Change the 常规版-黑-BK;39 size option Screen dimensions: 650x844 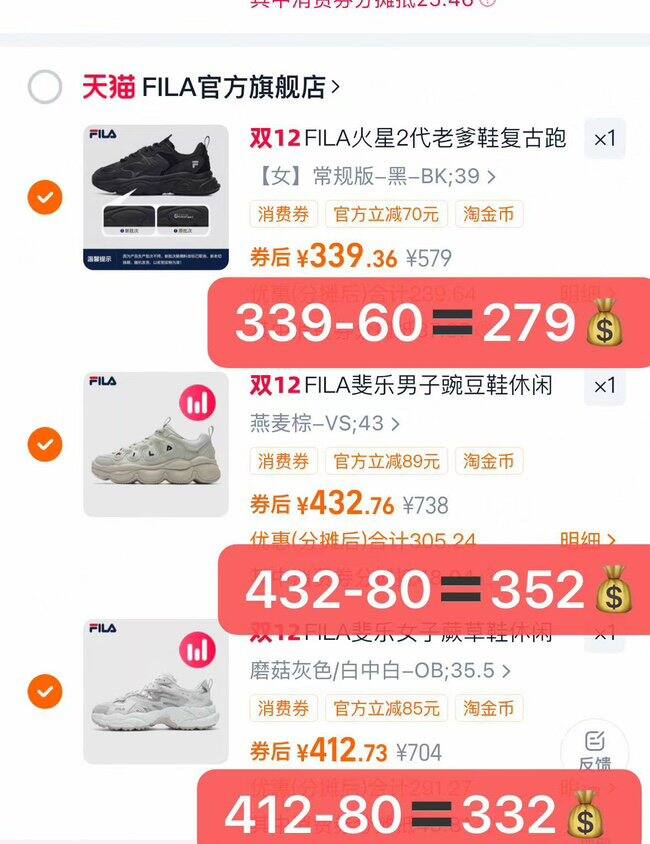tap(373, 177)
